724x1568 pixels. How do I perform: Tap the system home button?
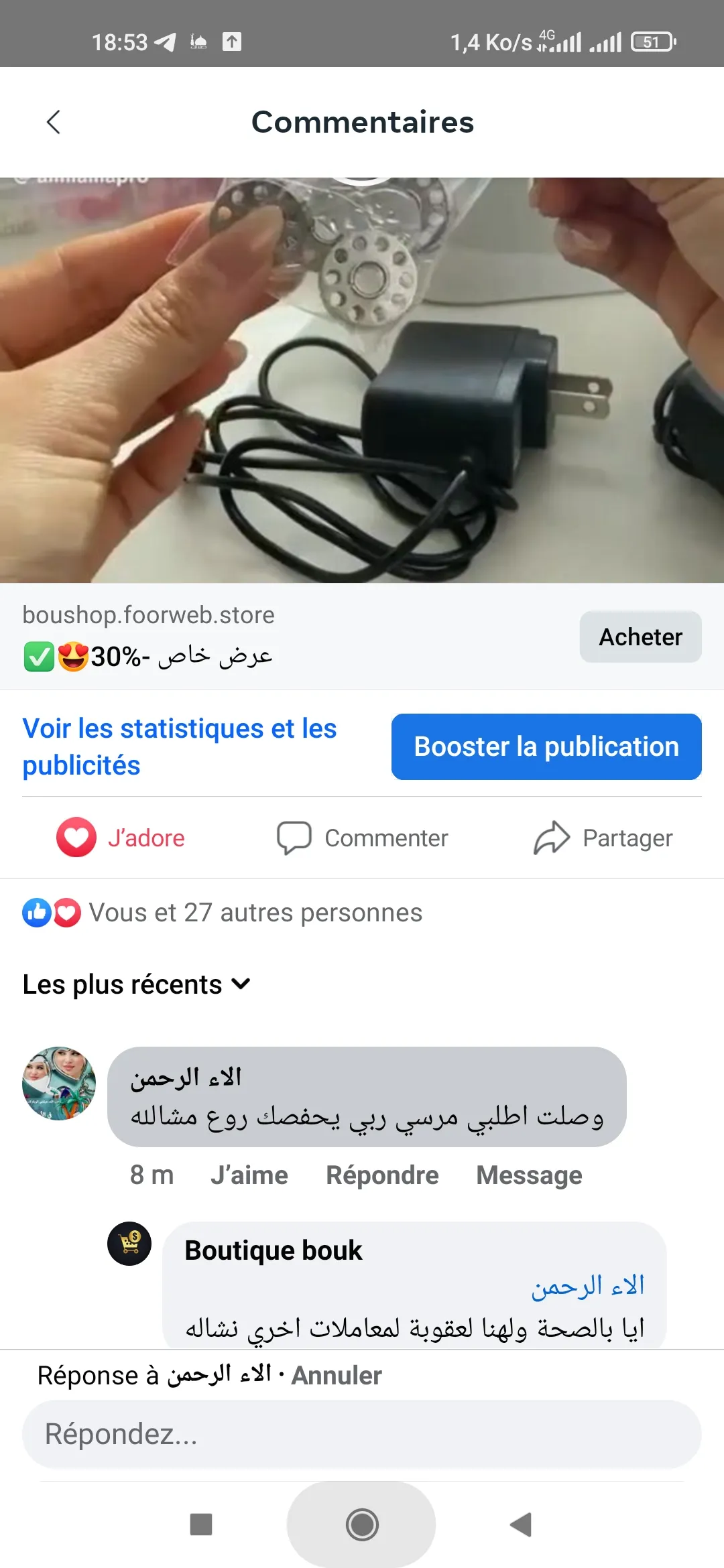tap(362, 1524)
